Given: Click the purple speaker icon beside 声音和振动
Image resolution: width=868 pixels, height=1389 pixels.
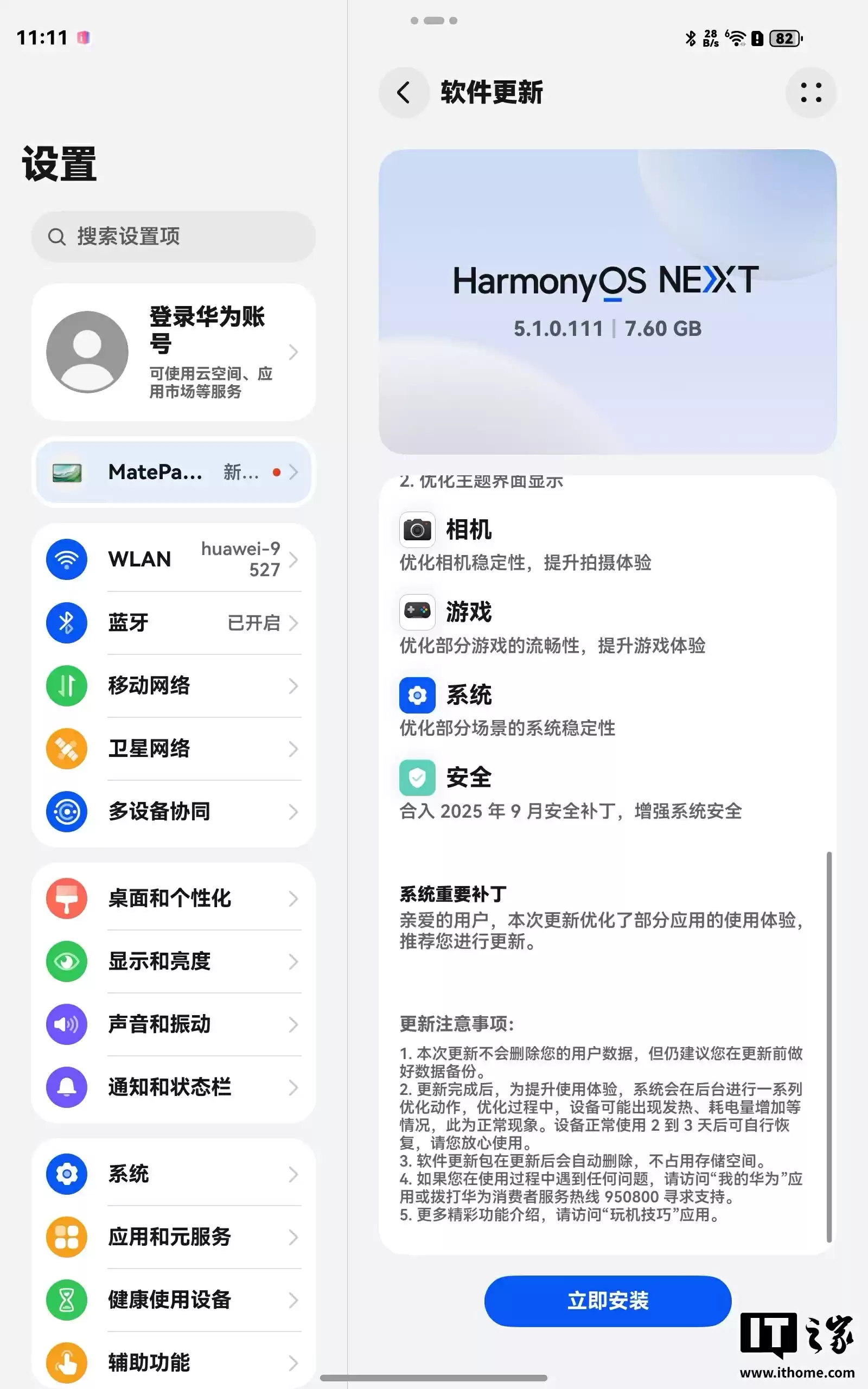Looking at the screenshot, I should 66,1024.
